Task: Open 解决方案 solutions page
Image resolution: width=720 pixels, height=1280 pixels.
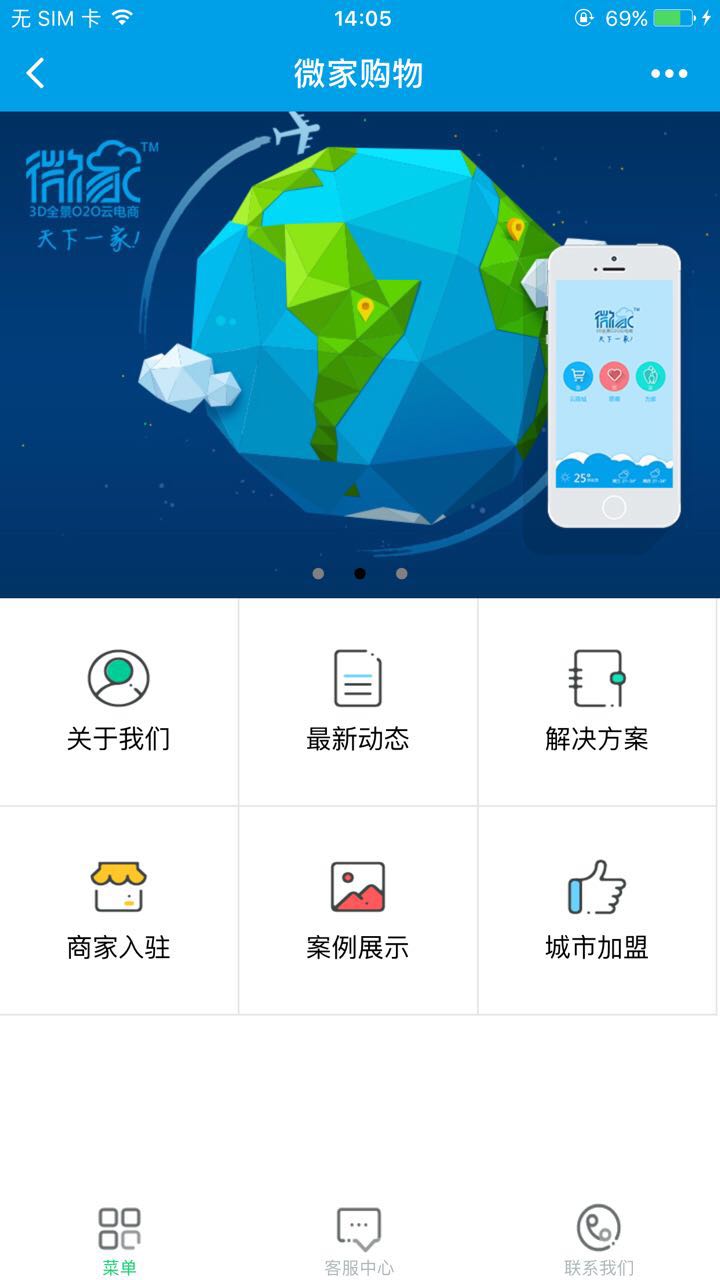Action: (597, 702)
